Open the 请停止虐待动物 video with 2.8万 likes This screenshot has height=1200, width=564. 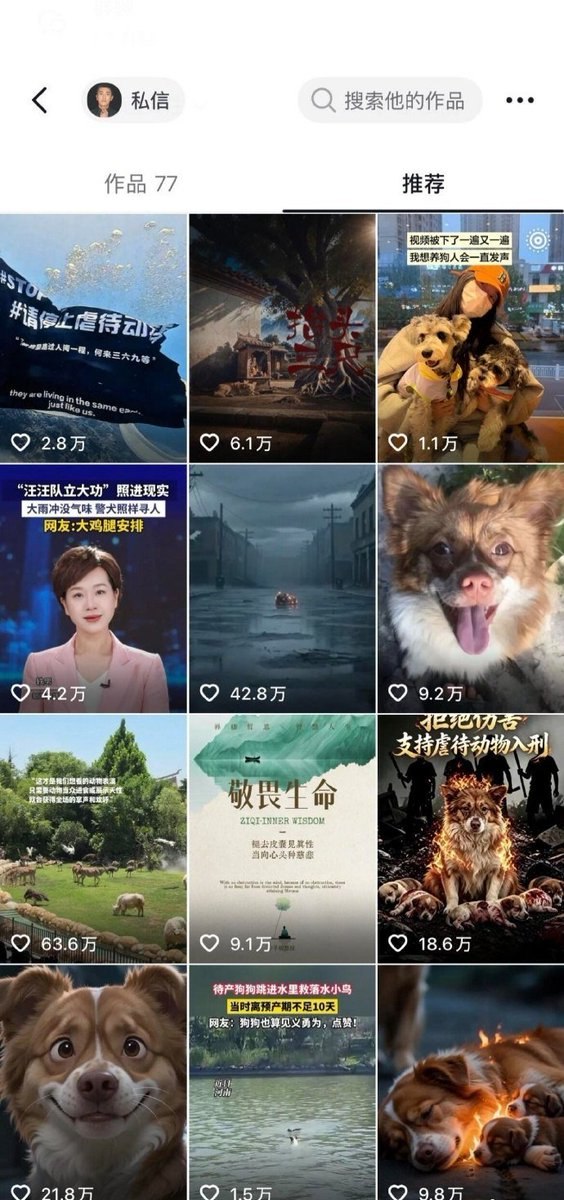(93, 338)
